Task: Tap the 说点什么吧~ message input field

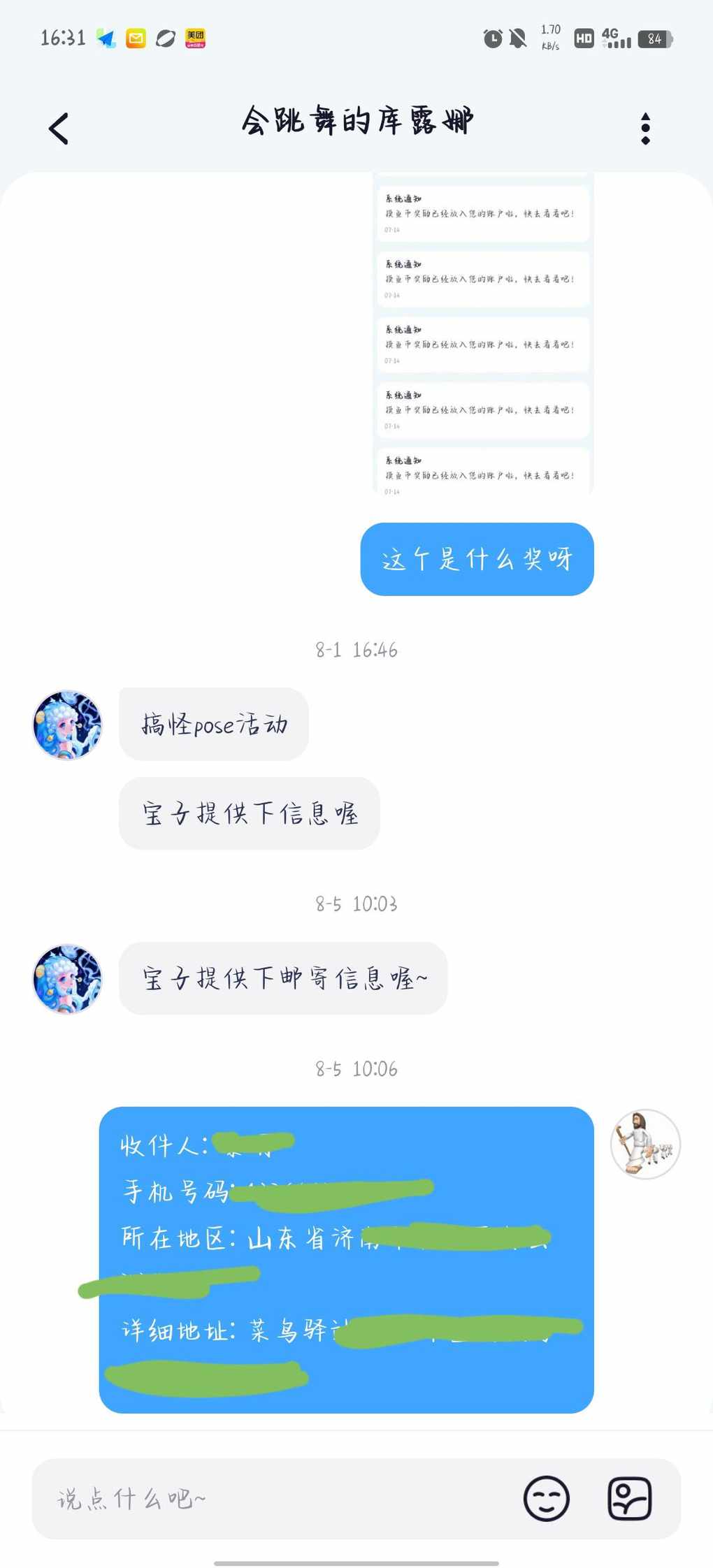Action: [280, 1498]
